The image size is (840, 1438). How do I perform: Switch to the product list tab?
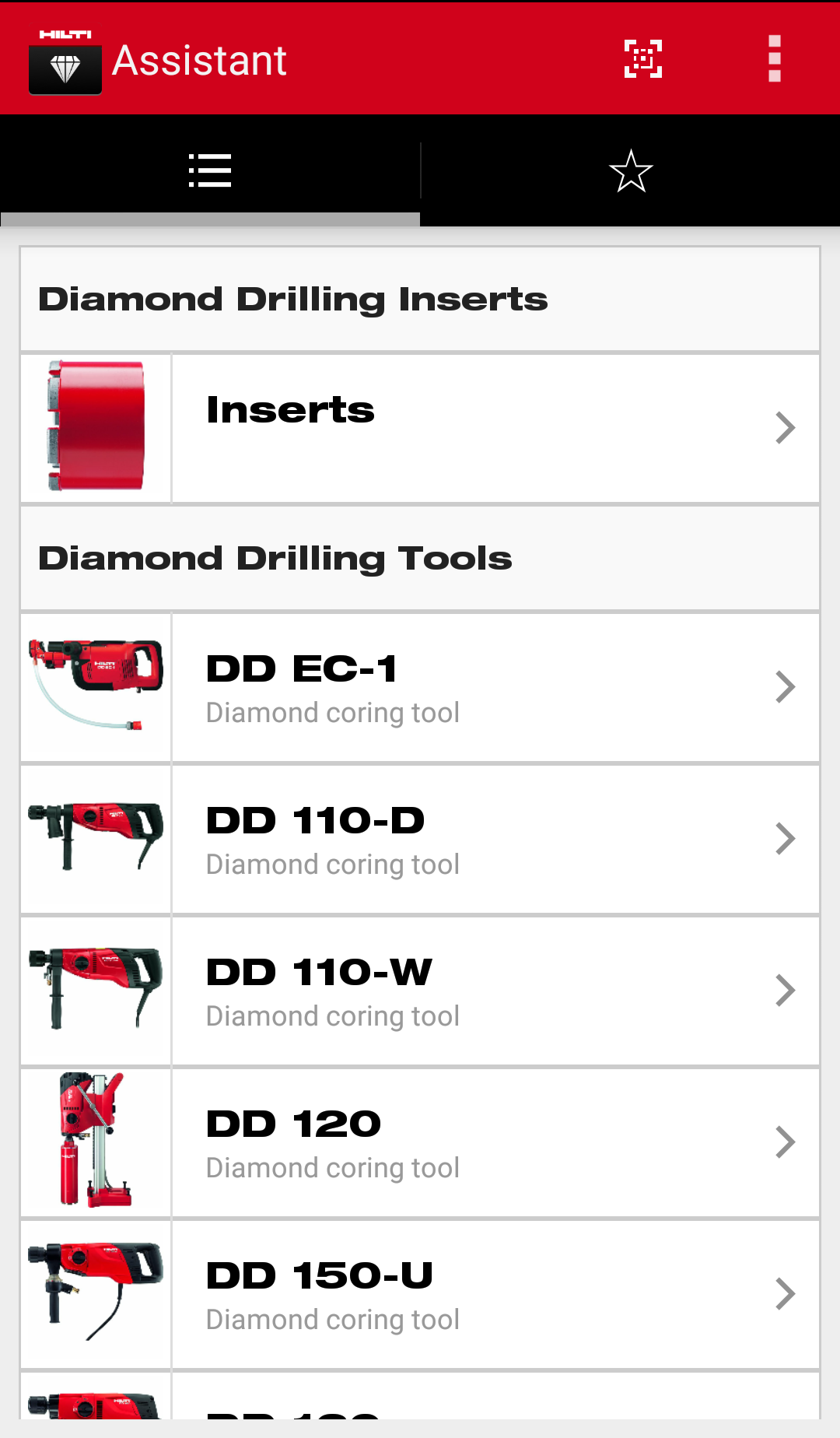pos(210,170)
